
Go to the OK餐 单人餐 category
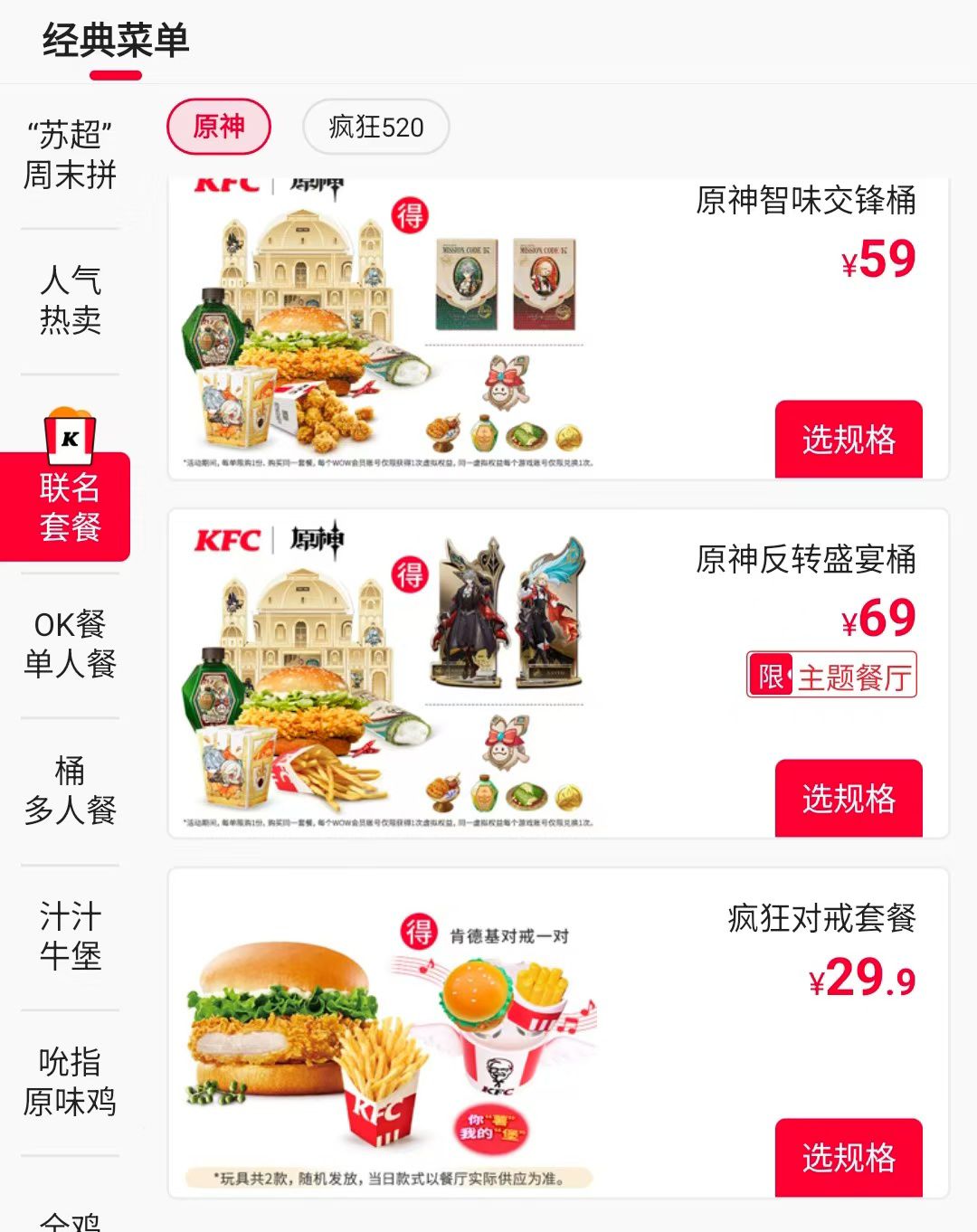70,644
